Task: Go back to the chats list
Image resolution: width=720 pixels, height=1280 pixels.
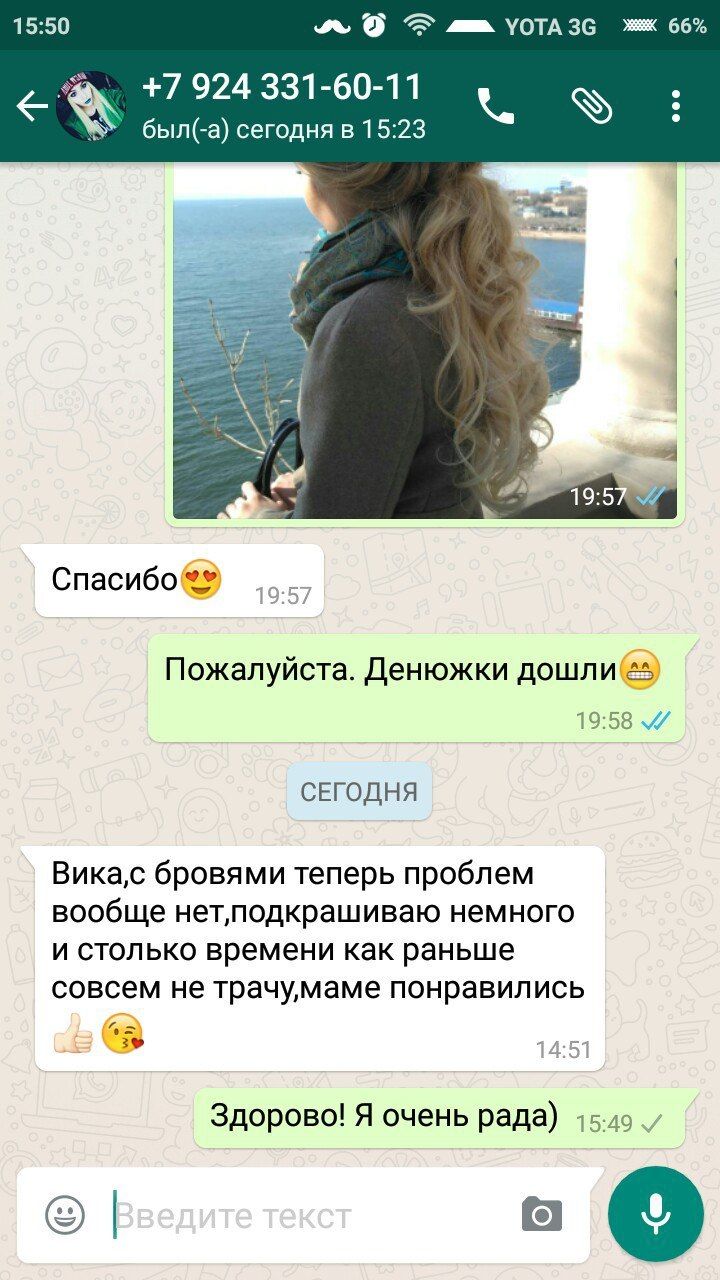Action: click(30, 106)
